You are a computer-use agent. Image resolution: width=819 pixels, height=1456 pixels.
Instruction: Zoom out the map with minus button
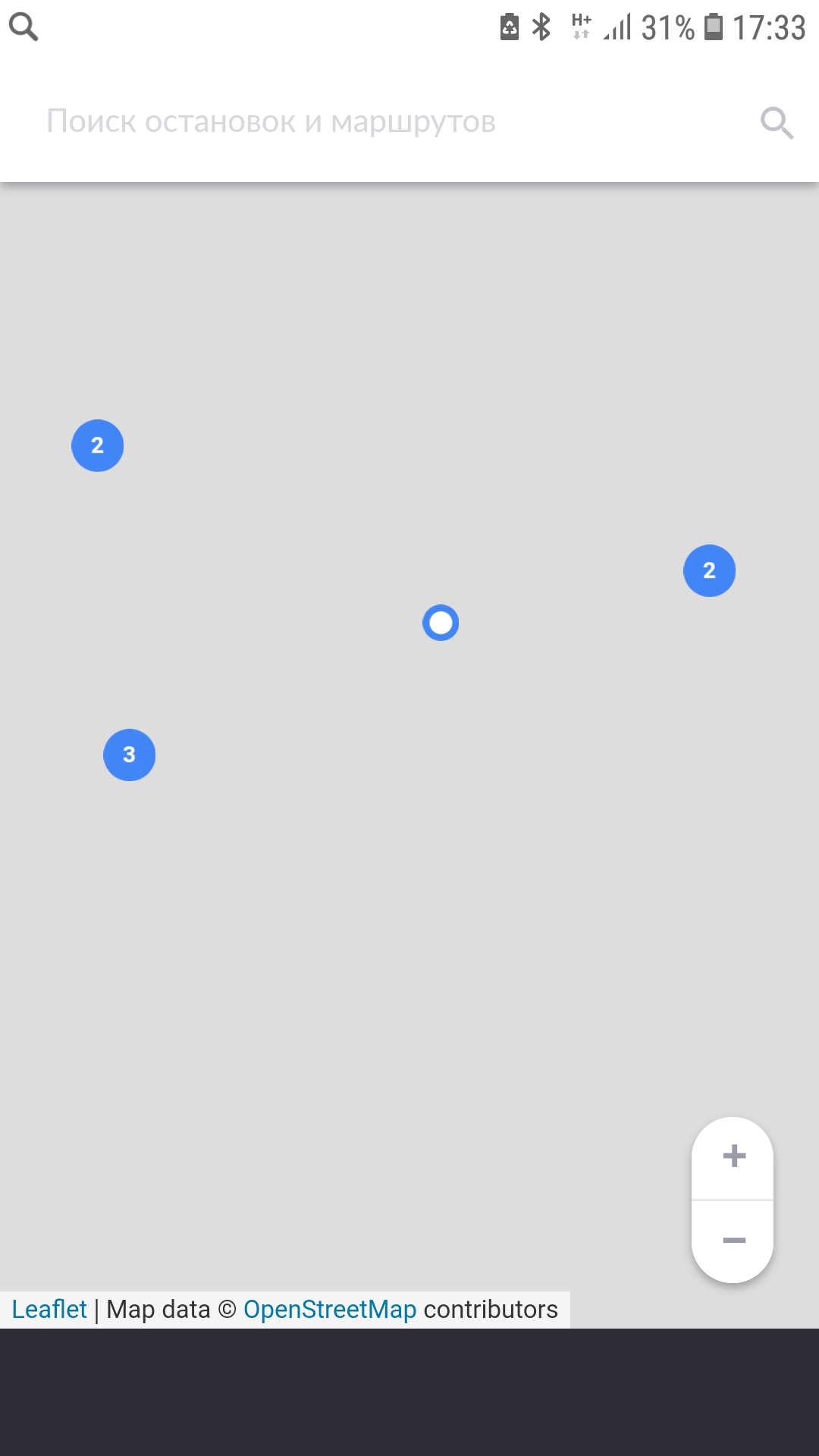733,1241
